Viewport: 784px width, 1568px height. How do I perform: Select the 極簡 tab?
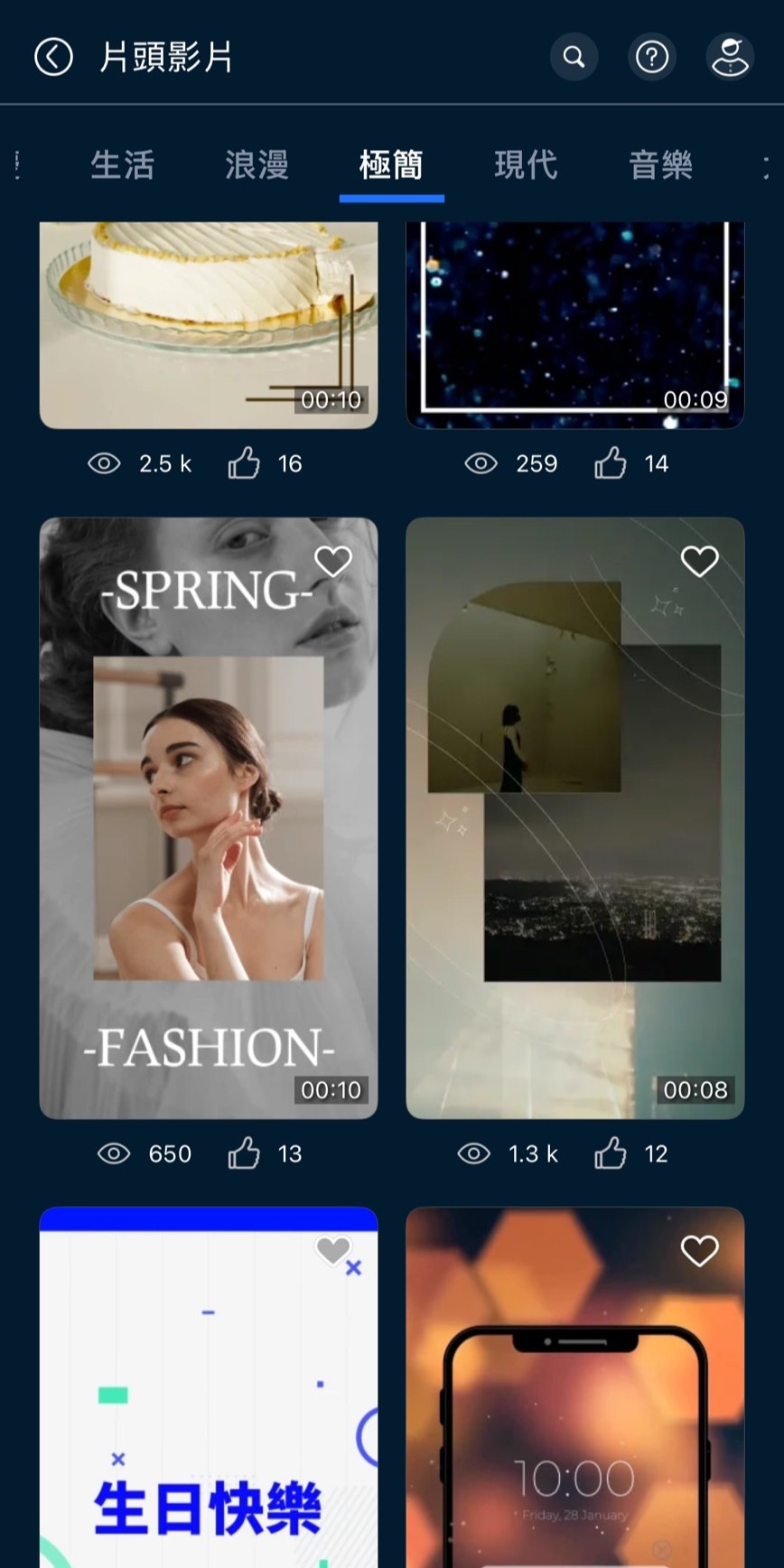click(x=391, y=165)
